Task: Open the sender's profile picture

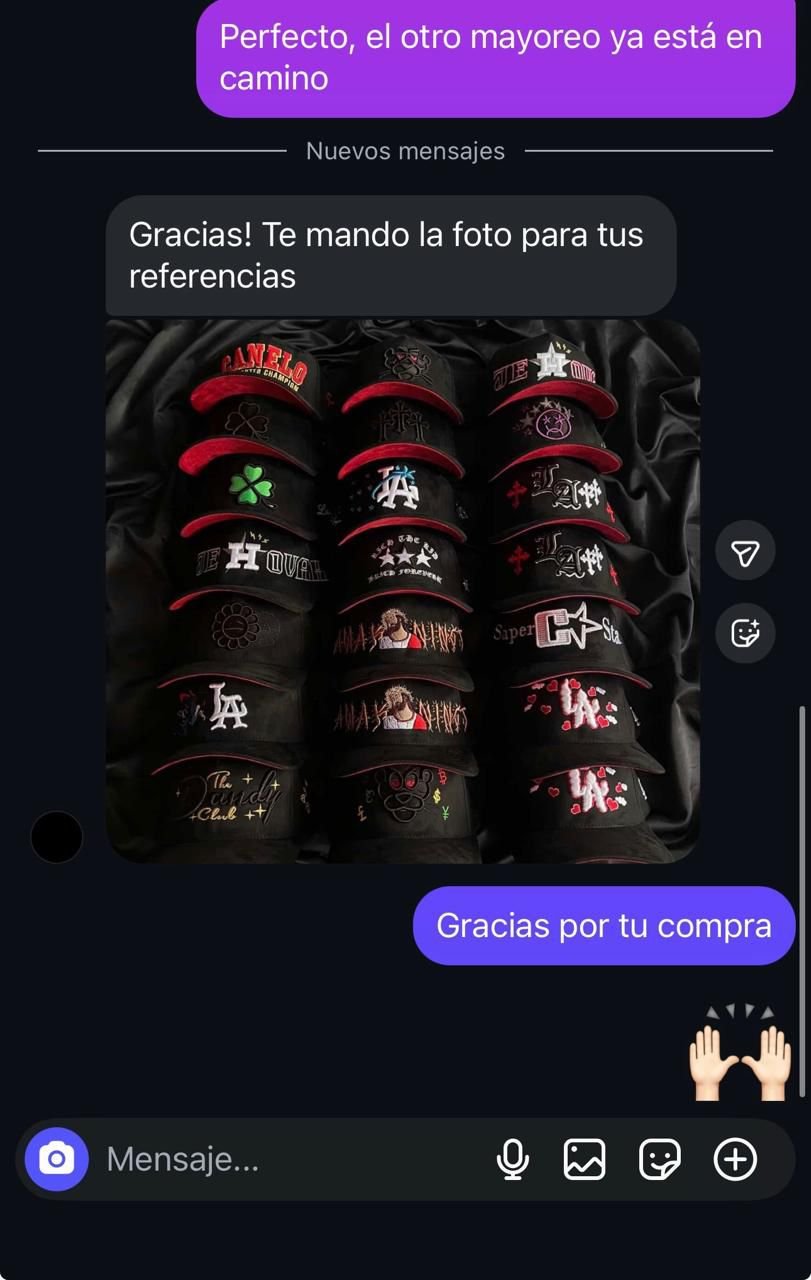Action: click(x=57, y=837)
